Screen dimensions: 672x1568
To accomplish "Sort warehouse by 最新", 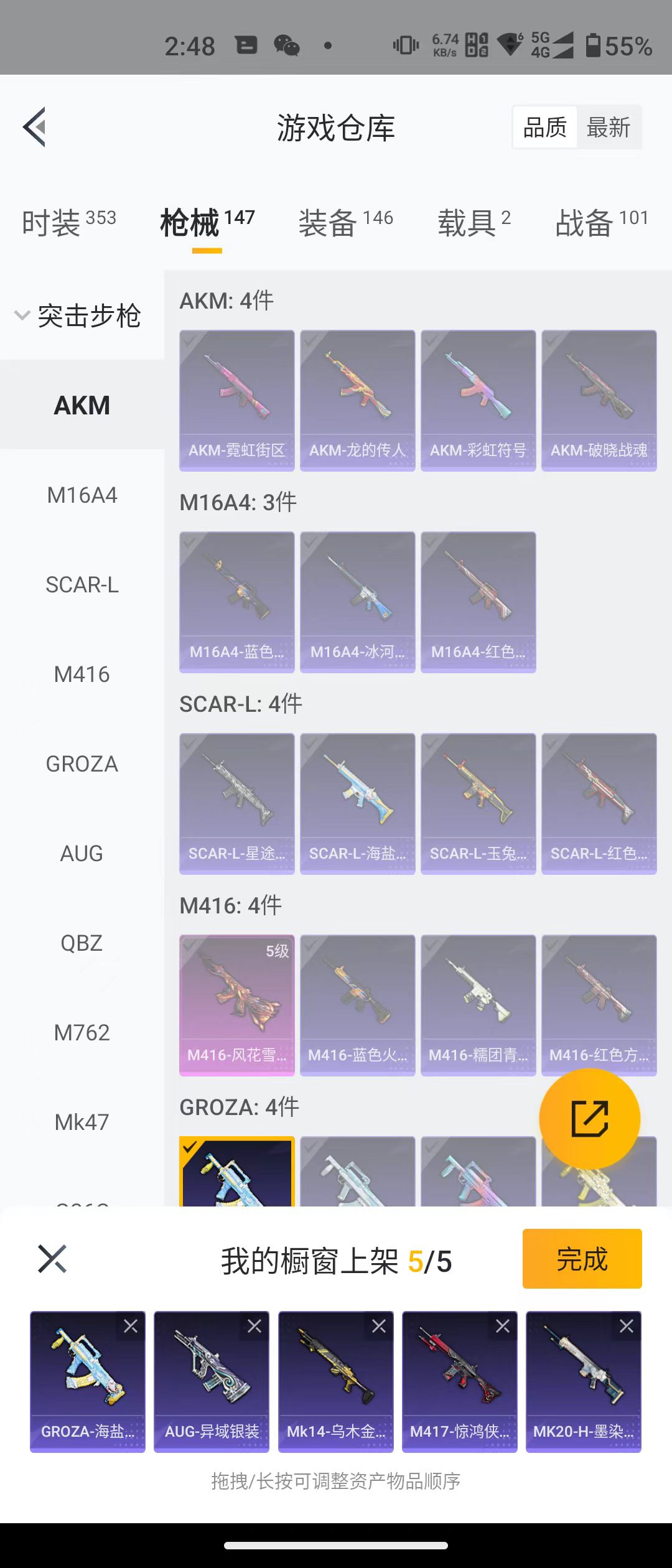I will [x=608, y=128].
